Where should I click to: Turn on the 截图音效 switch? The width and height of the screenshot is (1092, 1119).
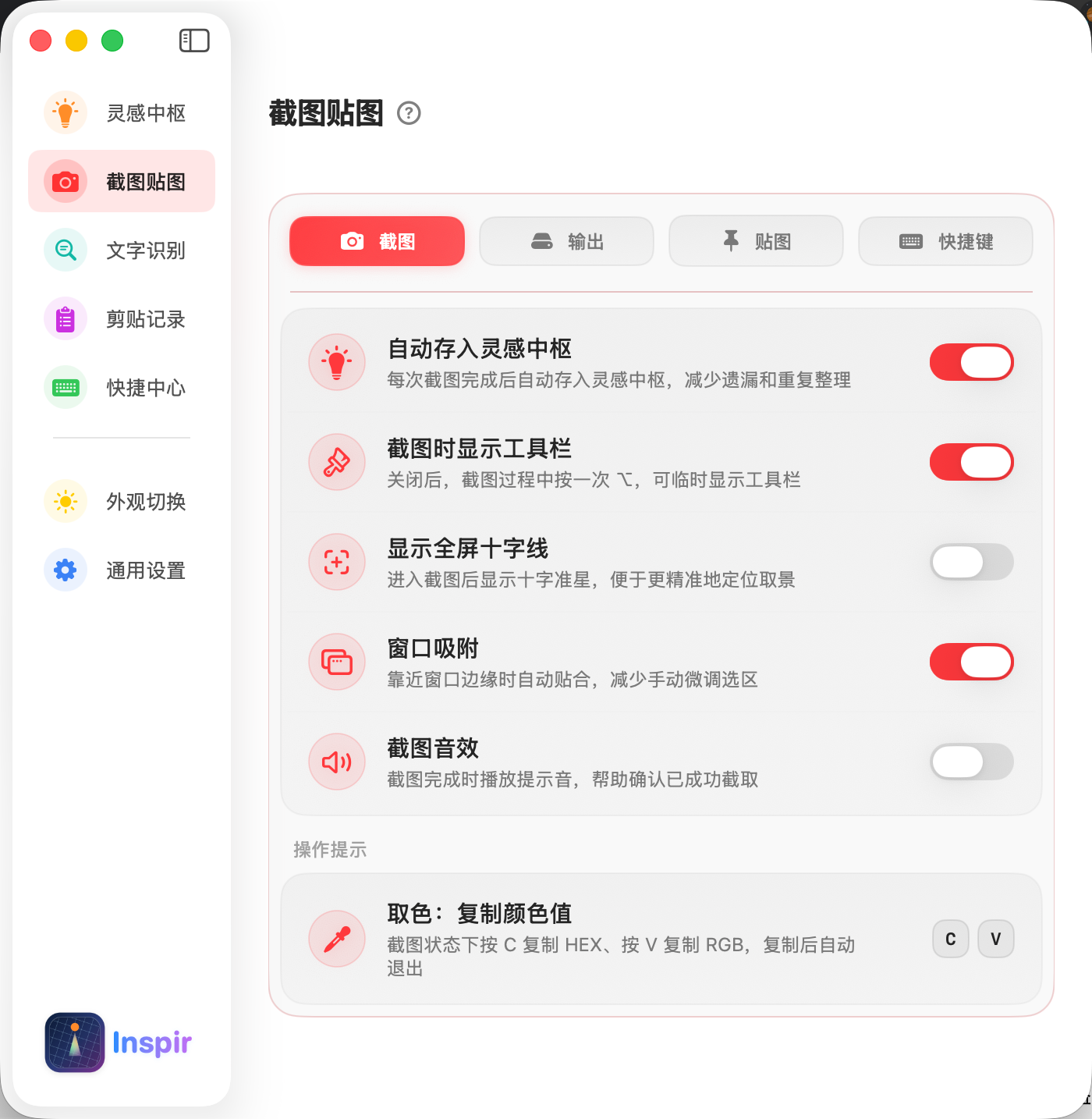click(x=971, y=762)
